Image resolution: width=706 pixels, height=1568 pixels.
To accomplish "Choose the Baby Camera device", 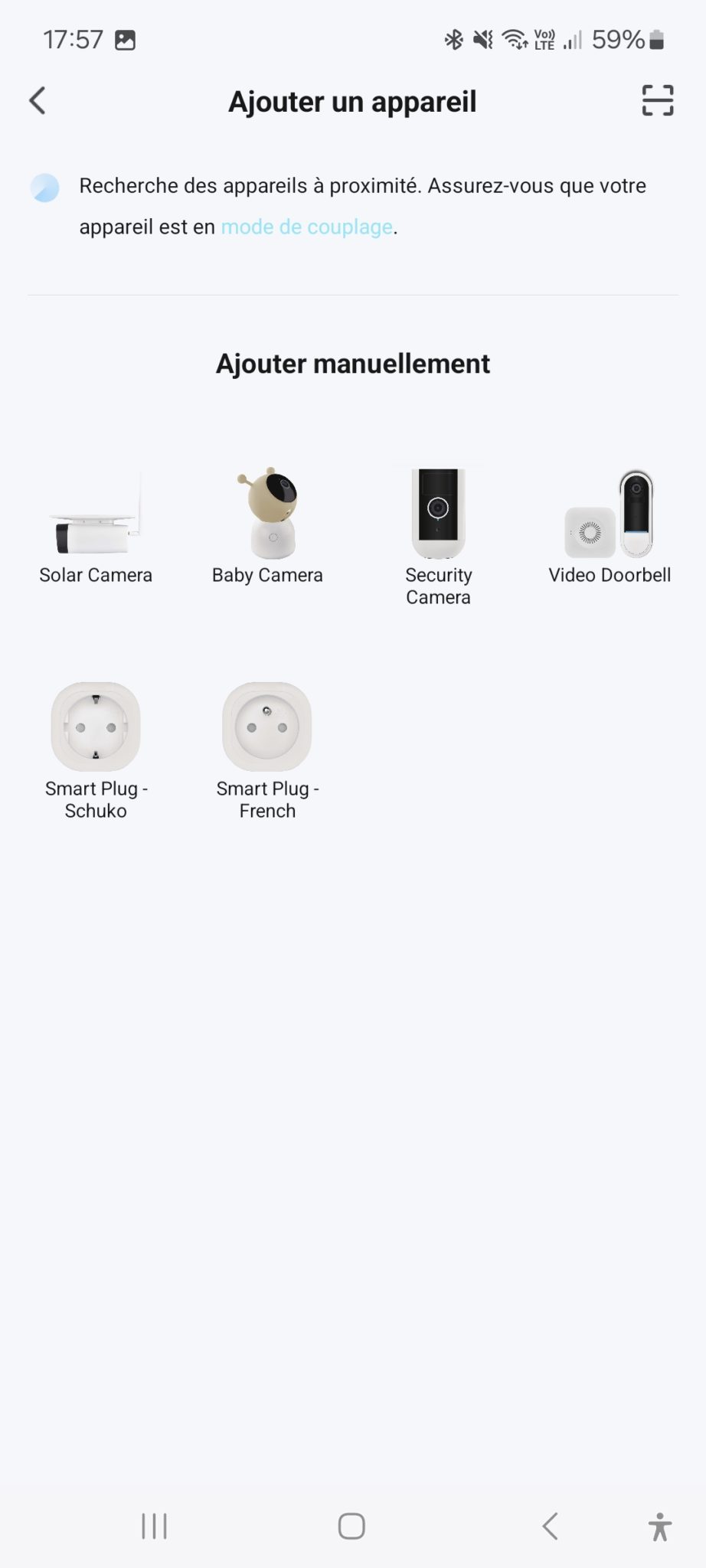I will [267, 528].
